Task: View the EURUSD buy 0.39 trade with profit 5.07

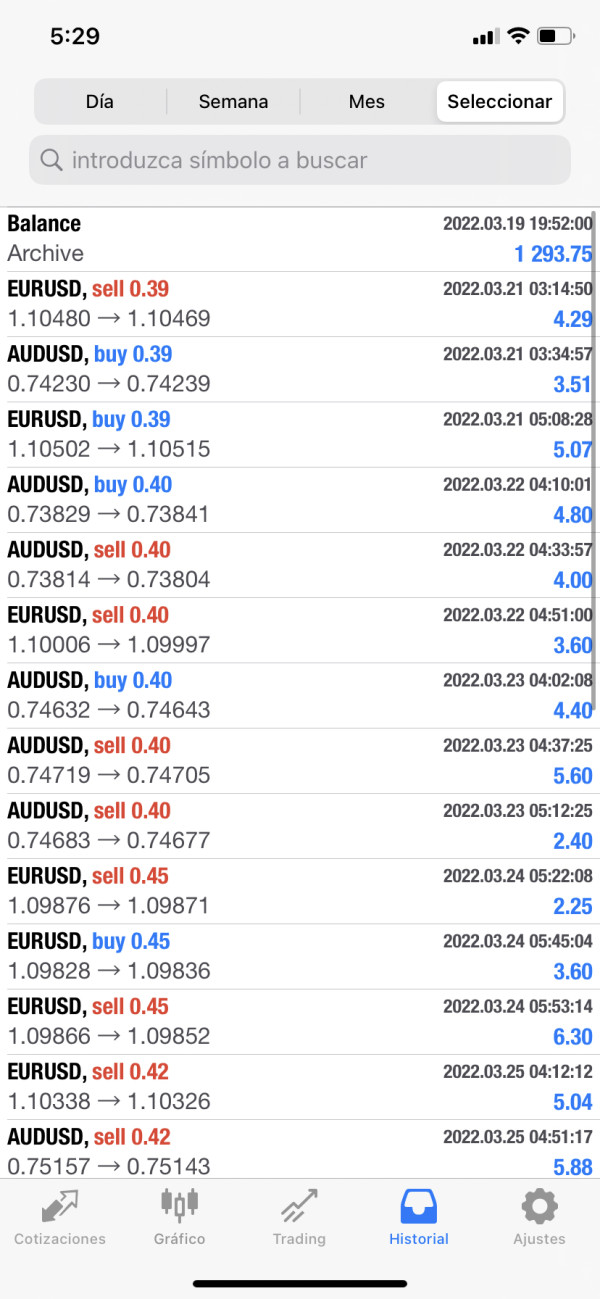Action: [x=300, y=434]
